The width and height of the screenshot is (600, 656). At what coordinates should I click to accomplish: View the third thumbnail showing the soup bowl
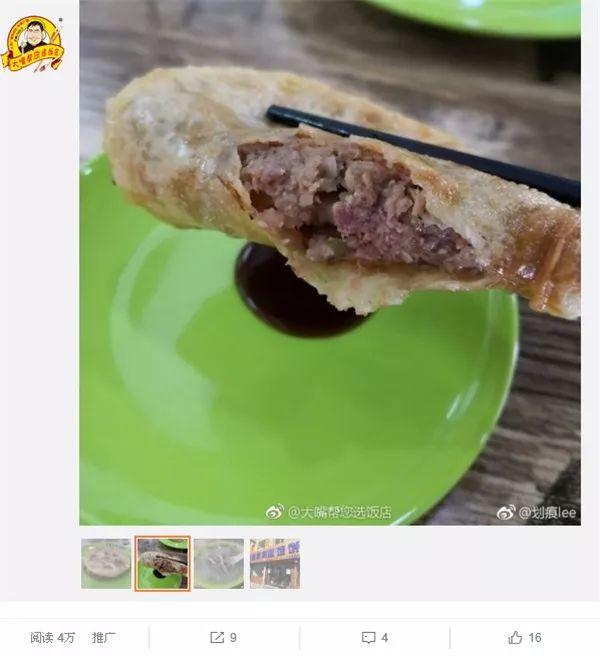click(218, 563)
